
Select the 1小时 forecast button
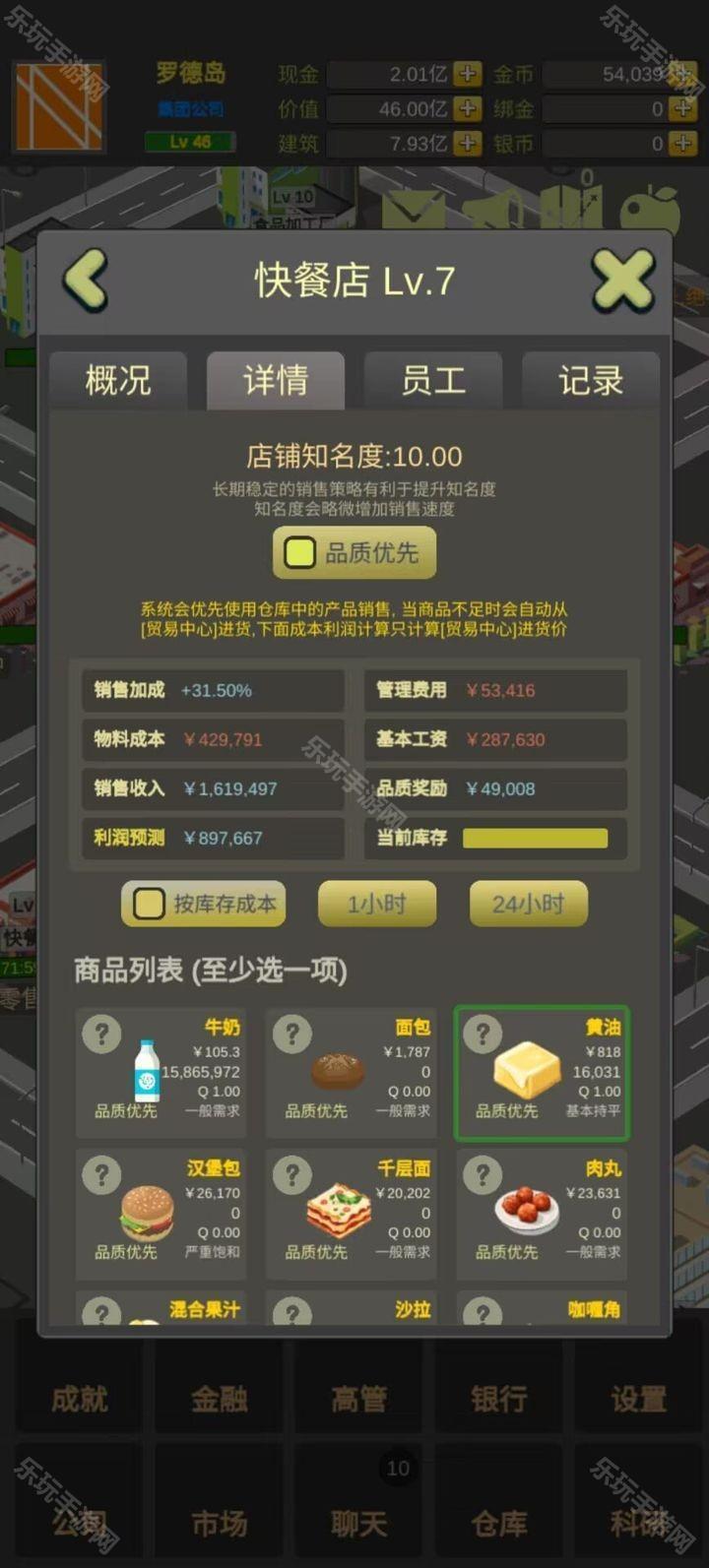tap(377, 904)
